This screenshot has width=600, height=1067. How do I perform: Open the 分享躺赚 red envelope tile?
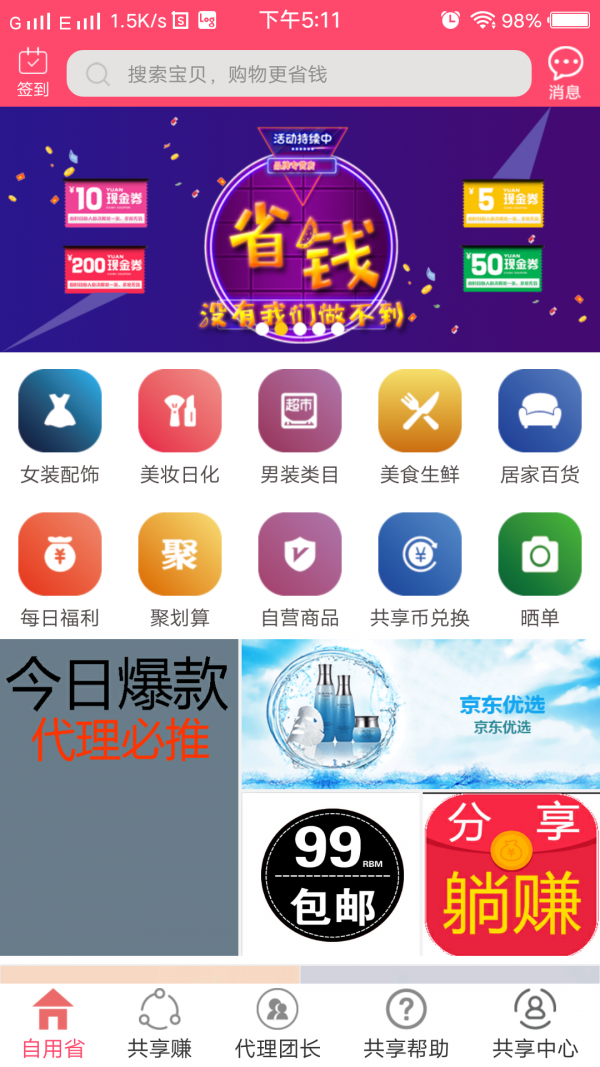511,875
